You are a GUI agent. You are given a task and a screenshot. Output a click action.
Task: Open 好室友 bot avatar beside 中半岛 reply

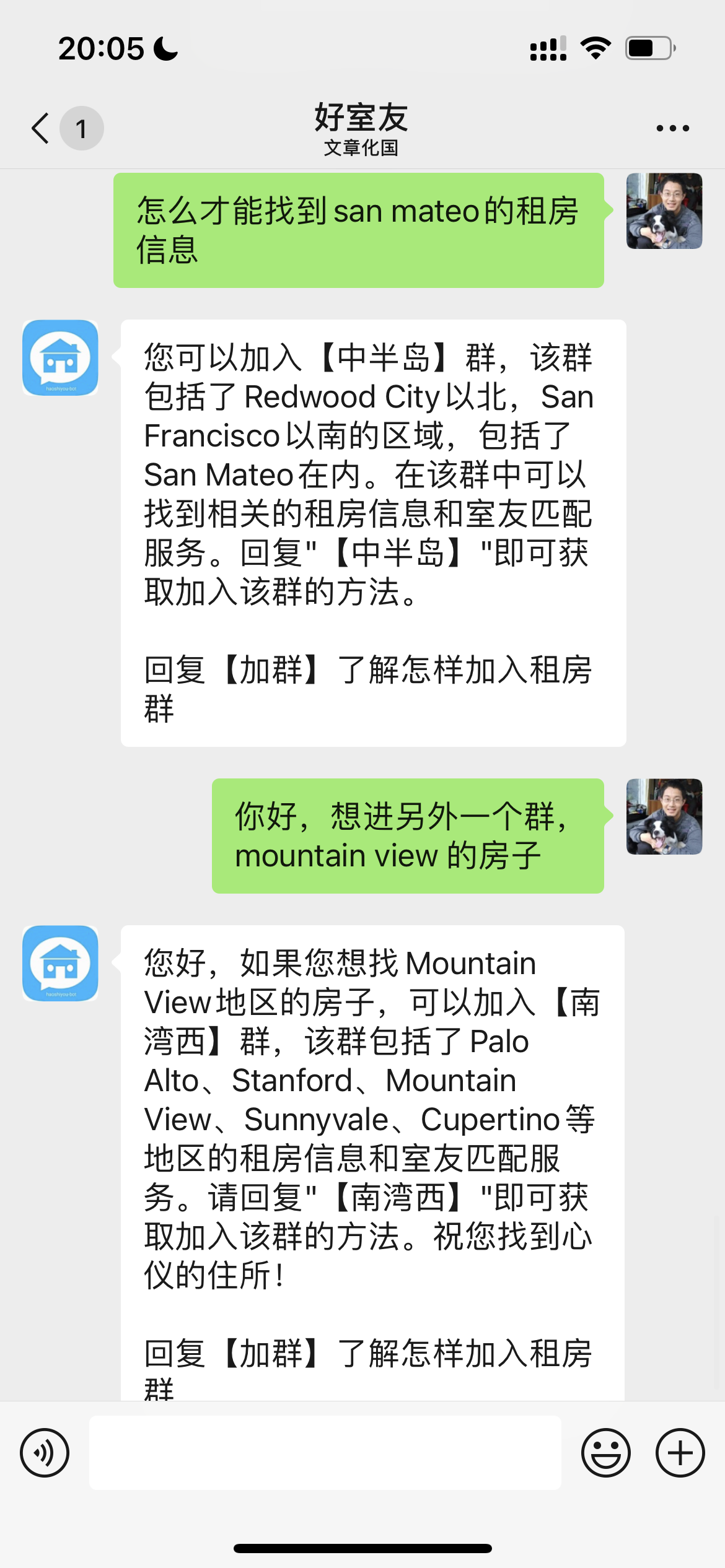pyautogui.click(x=60, y=358)
